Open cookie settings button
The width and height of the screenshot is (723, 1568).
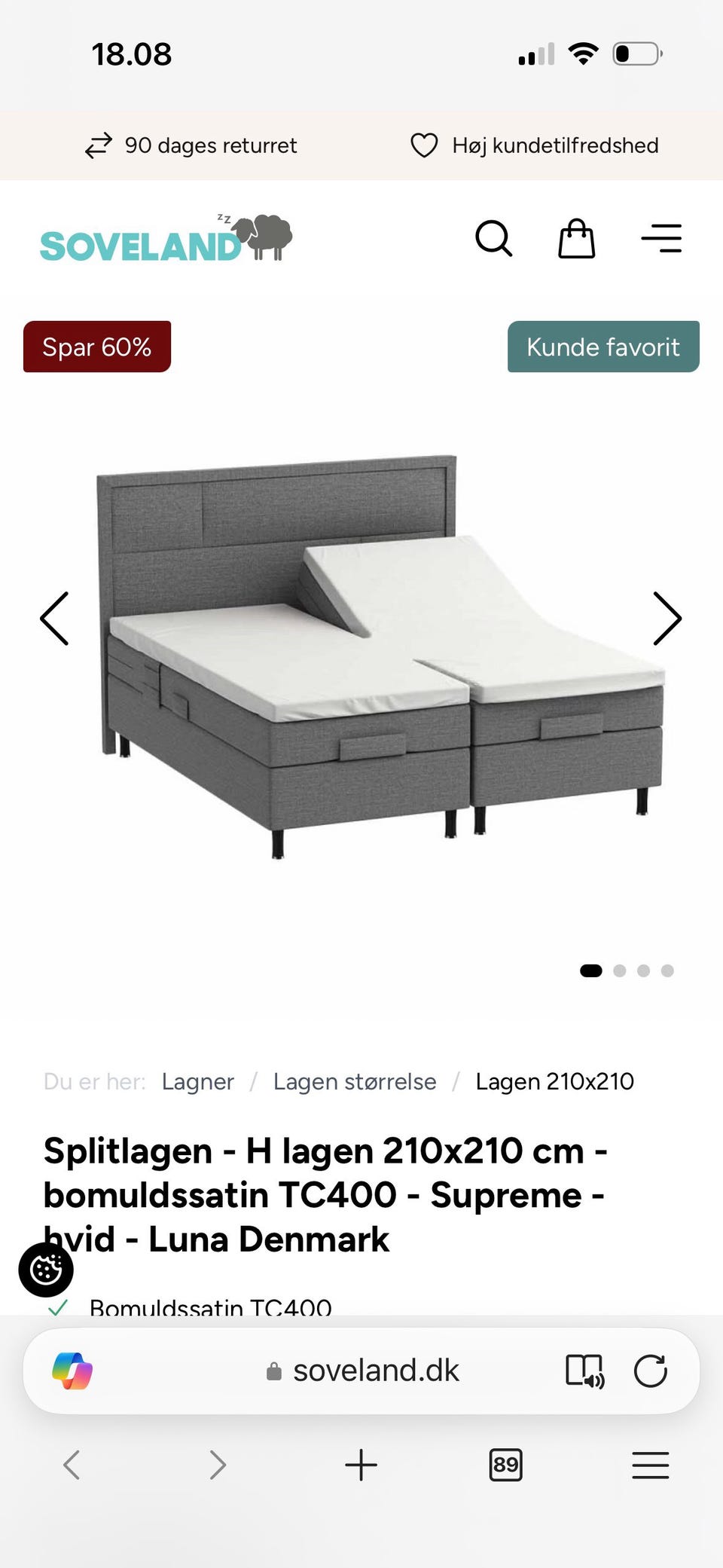[x=46, y=1270]
